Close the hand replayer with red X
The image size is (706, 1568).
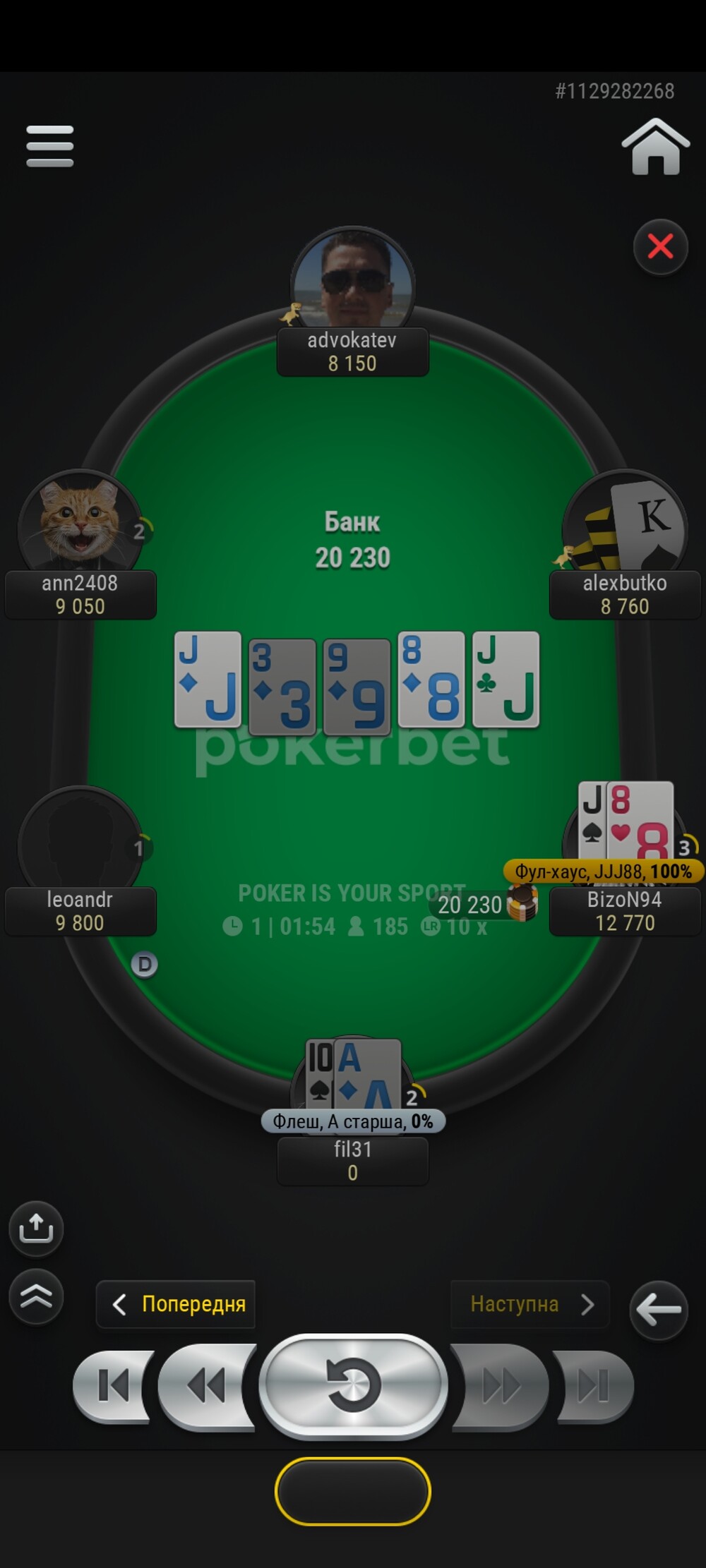(x=660, y=247)
